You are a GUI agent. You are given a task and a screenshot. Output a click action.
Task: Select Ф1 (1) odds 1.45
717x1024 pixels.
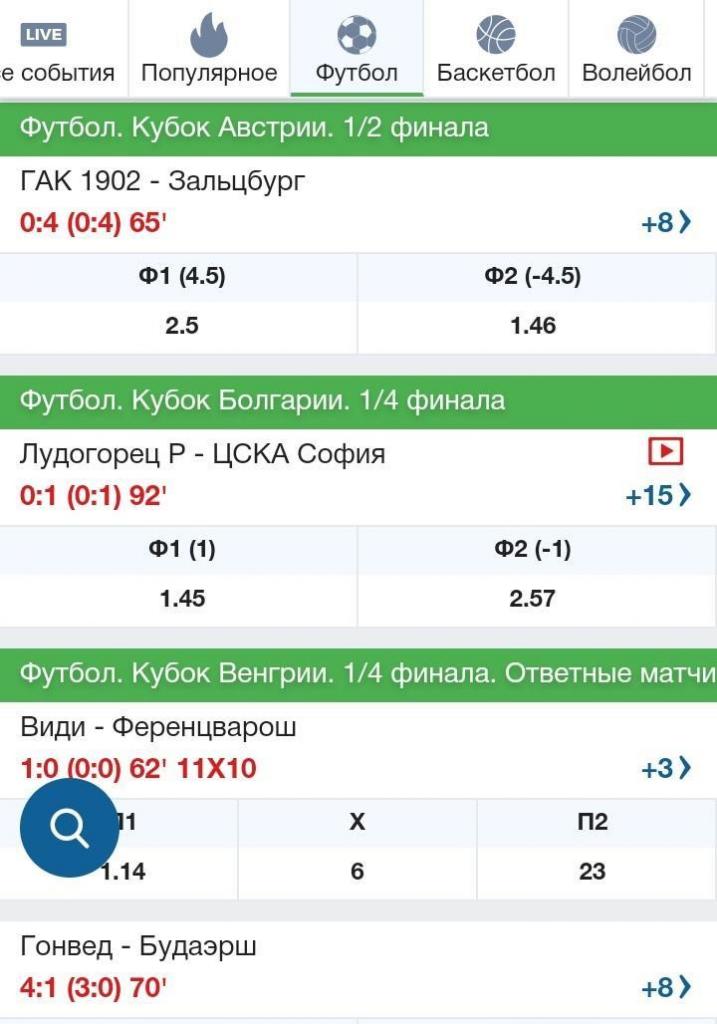(182, 598)
